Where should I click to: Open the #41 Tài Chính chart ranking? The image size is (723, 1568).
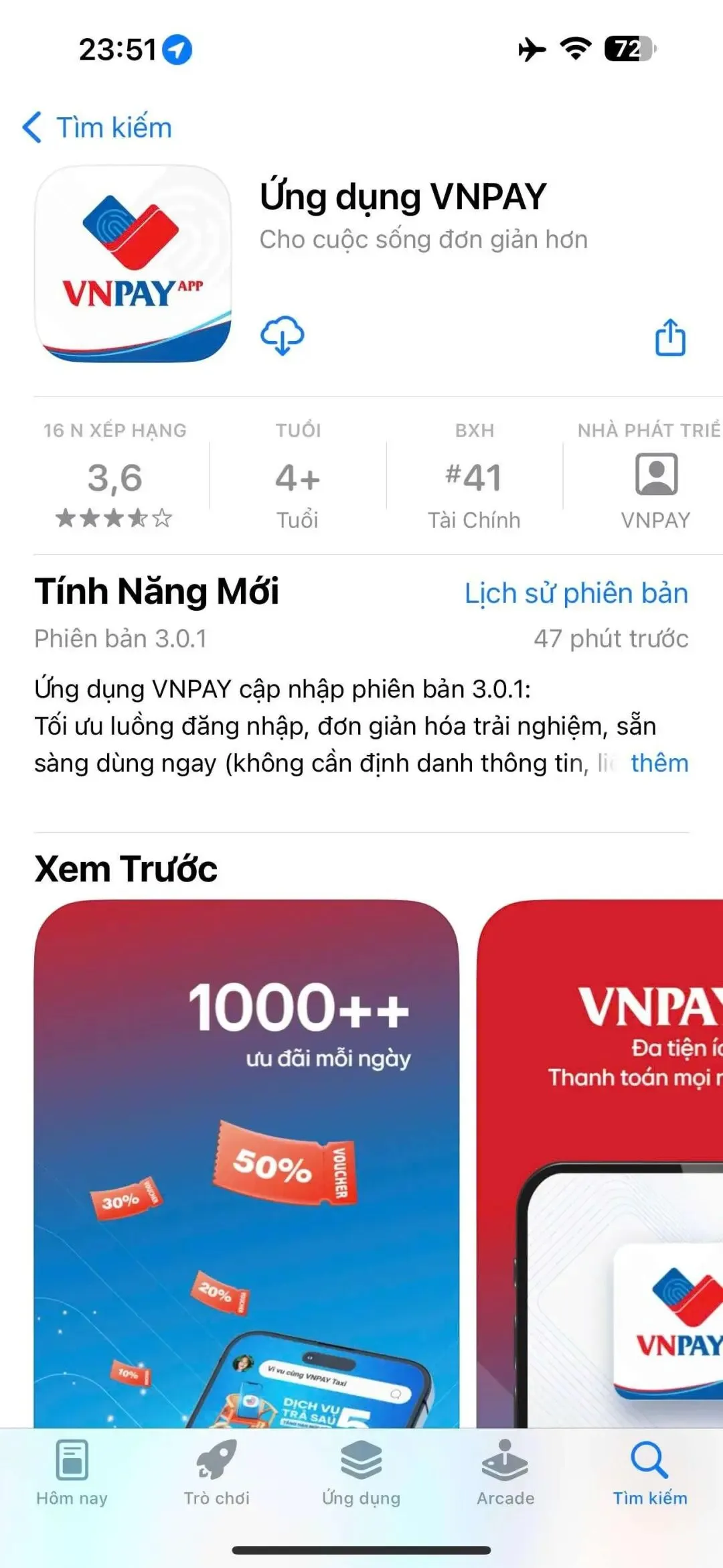474,478
